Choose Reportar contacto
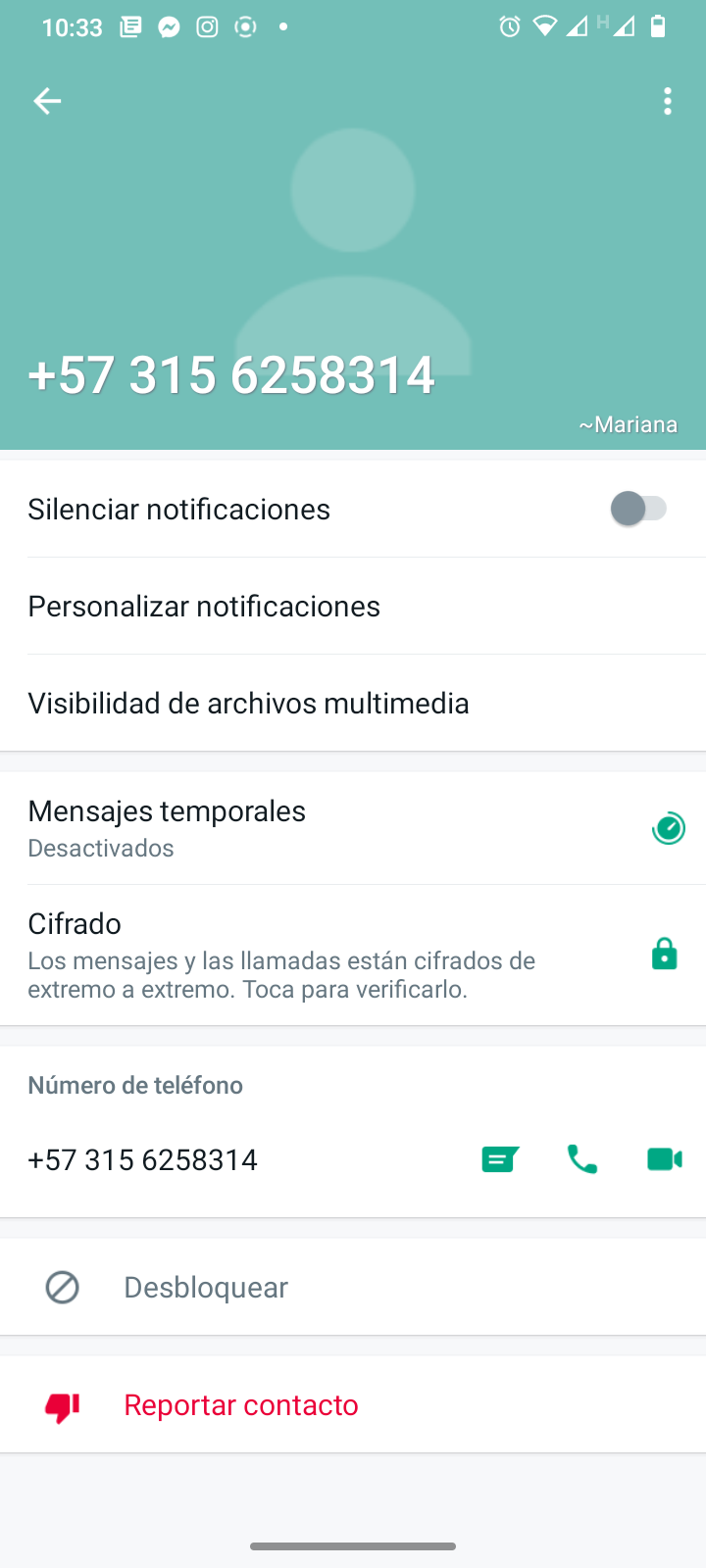Screen dimensions: 706x1568 tap(240, 1405)
